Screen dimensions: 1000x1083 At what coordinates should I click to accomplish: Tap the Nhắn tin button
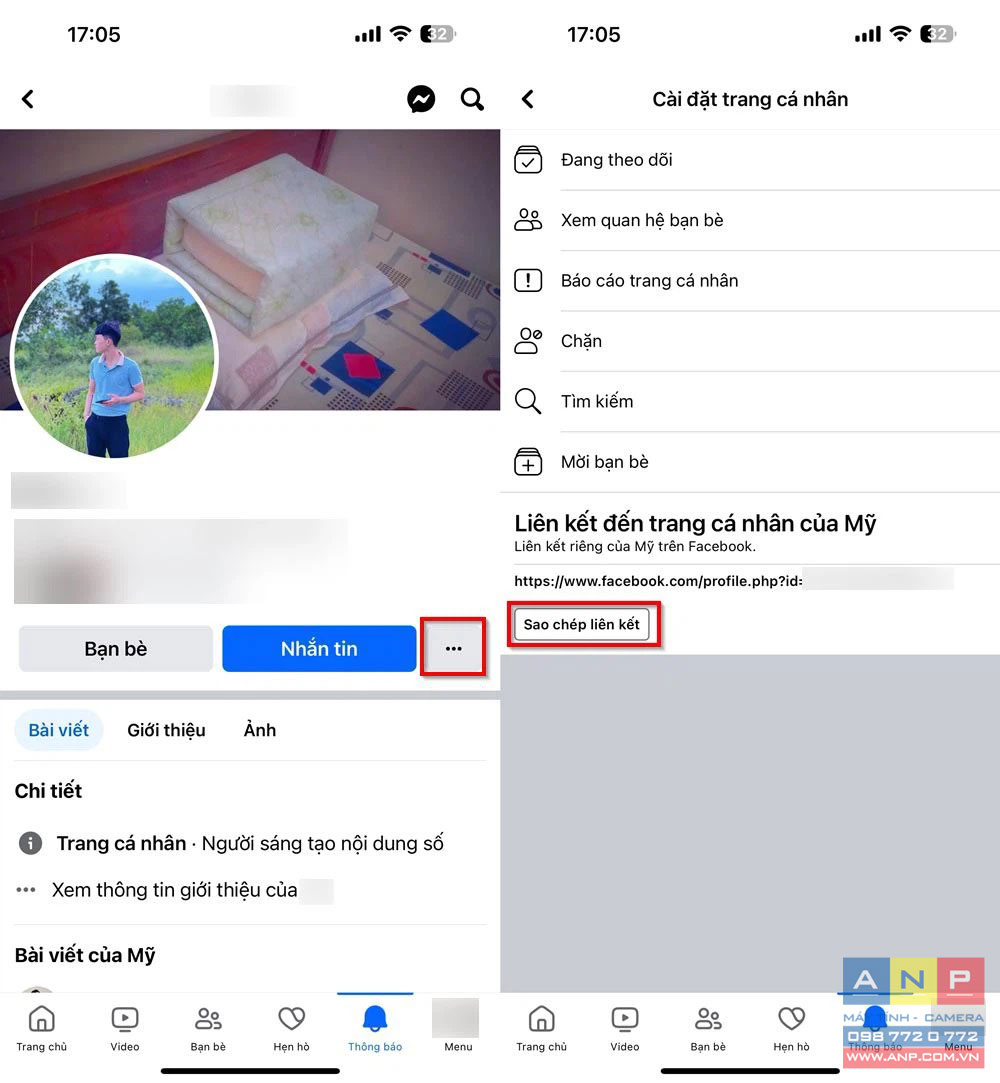coord(319,649)
